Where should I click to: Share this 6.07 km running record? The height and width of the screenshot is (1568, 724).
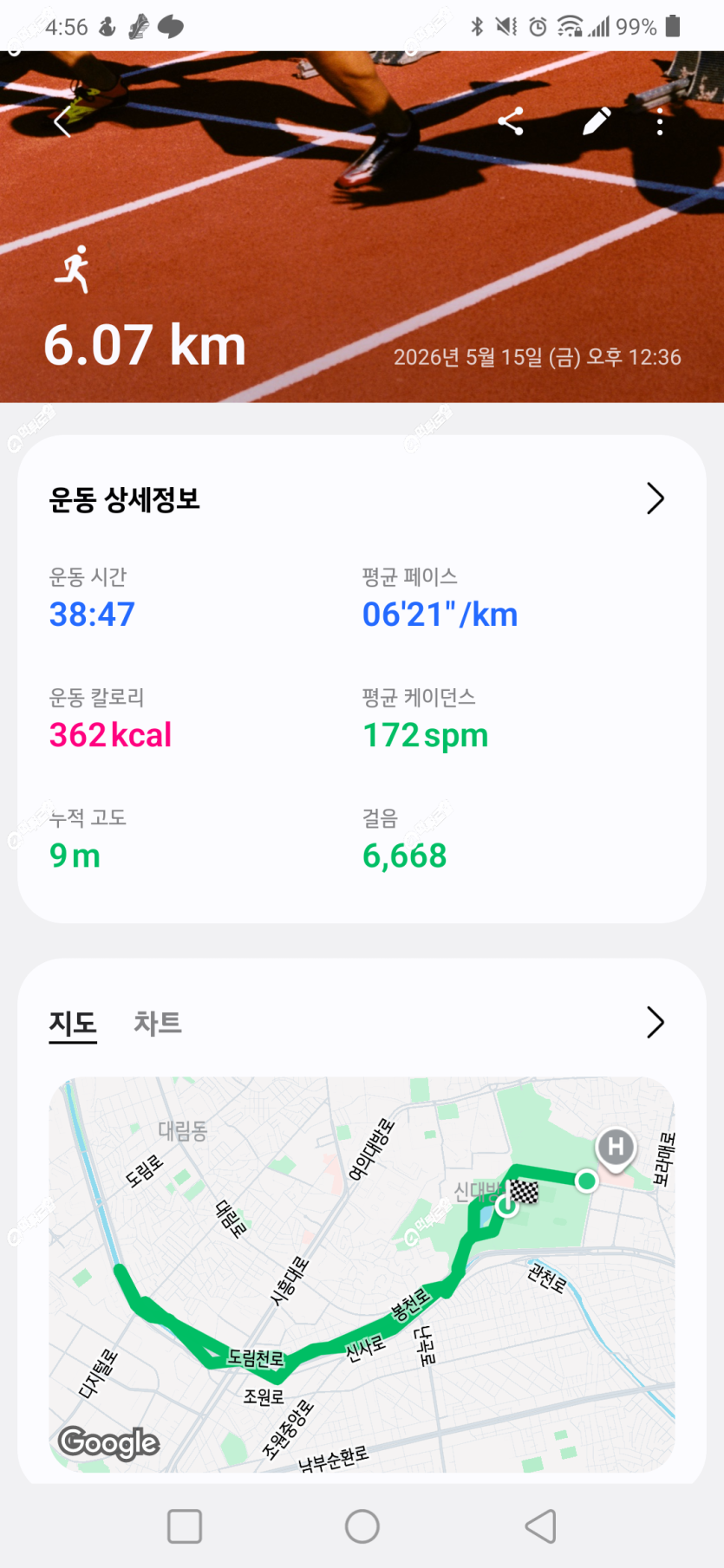(x=511, y=121)
